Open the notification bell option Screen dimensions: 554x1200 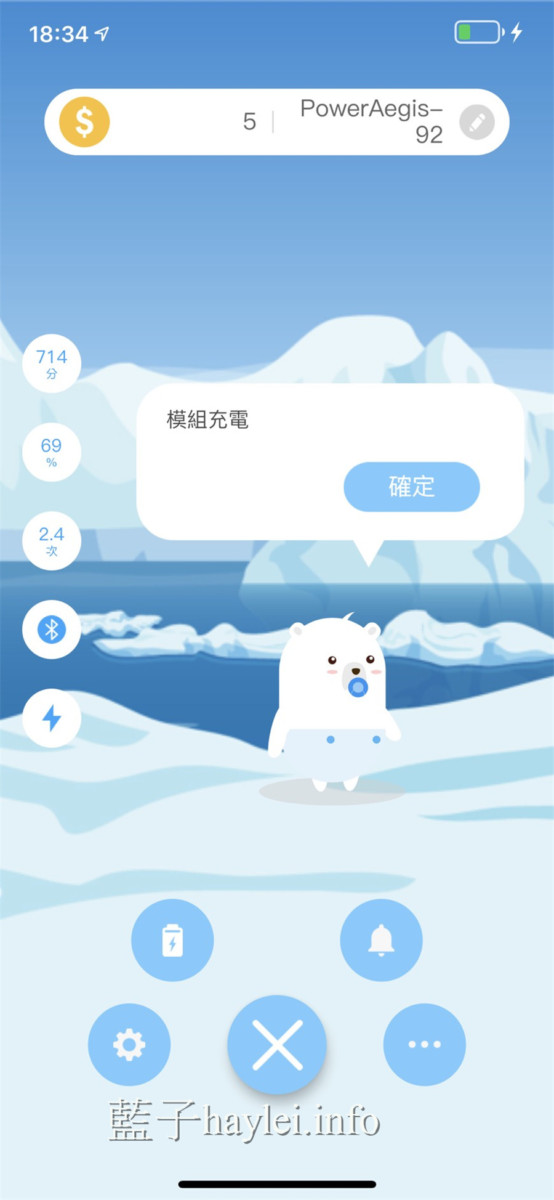coord(381,940)
